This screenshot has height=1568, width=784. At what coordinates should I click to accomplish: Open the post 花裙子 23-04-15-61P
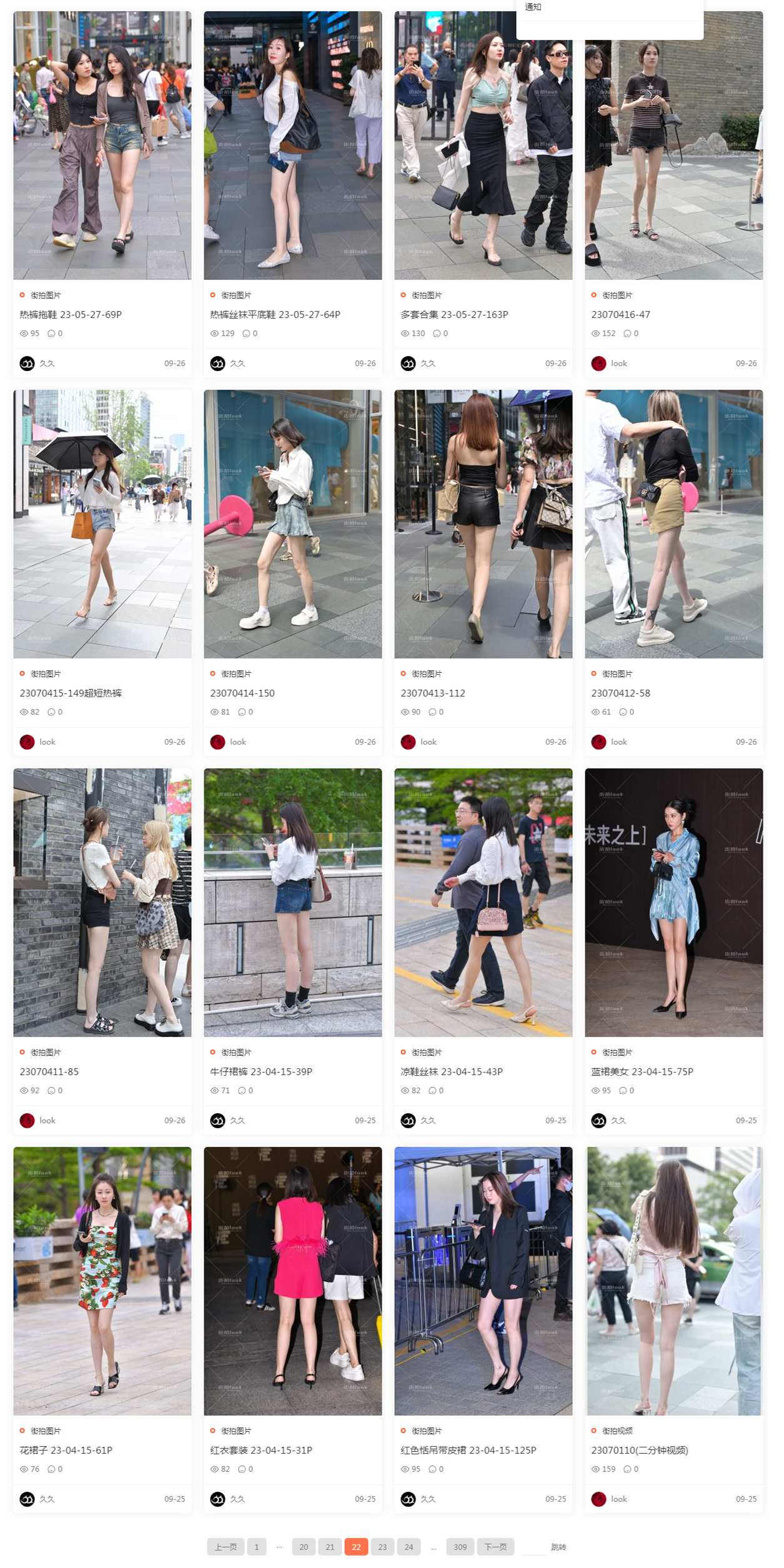coord(66,1450)
